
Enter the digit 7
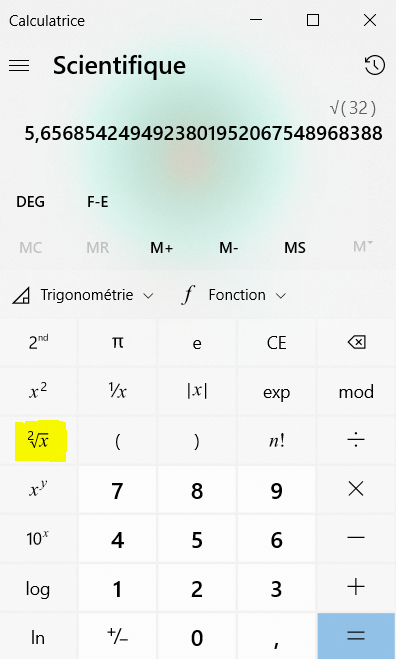point(117,490)
